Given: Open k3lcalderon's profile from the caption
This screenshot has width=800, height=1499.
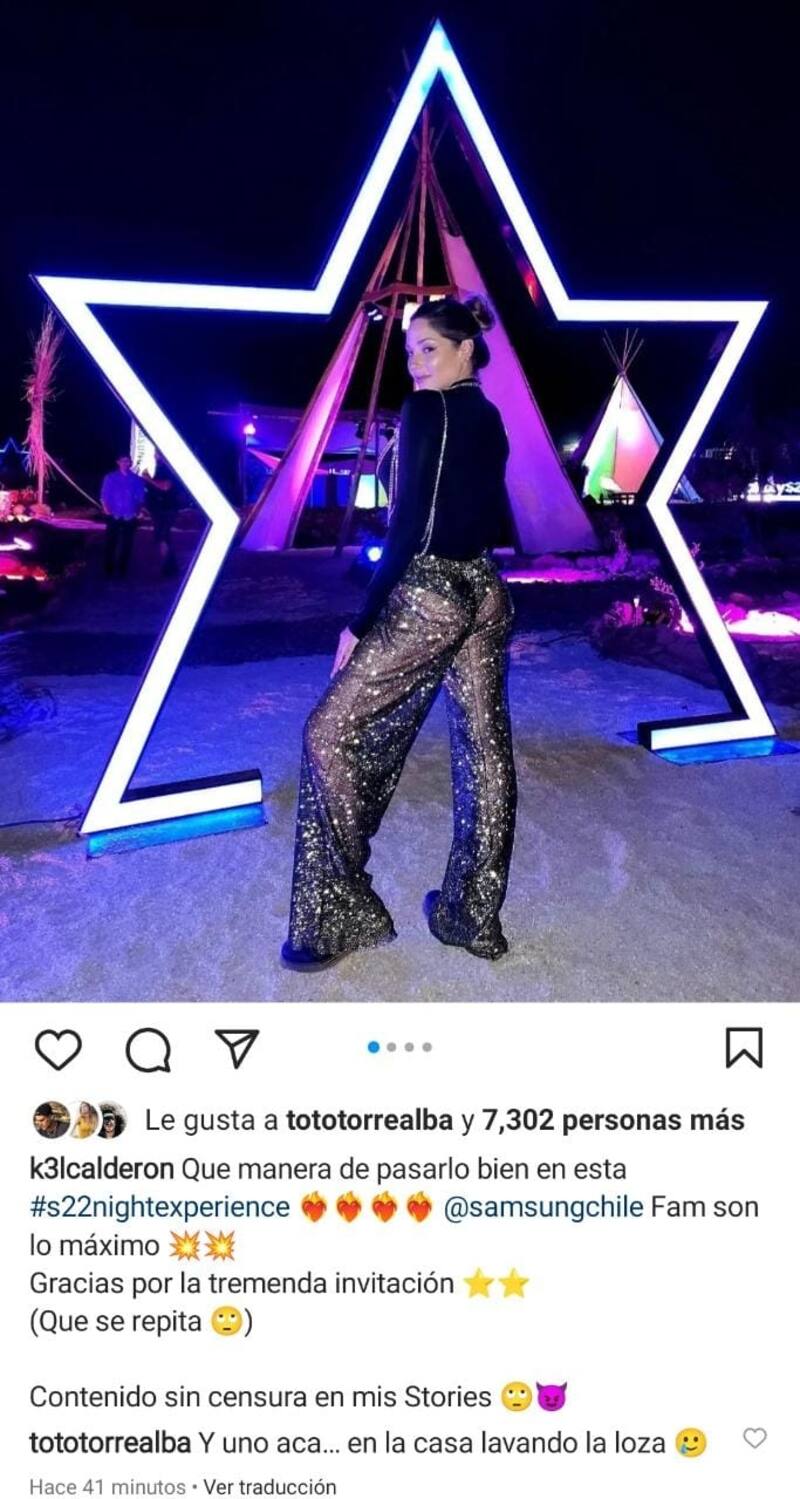Looking at the screenshot, I should (x=102, y=1169).
